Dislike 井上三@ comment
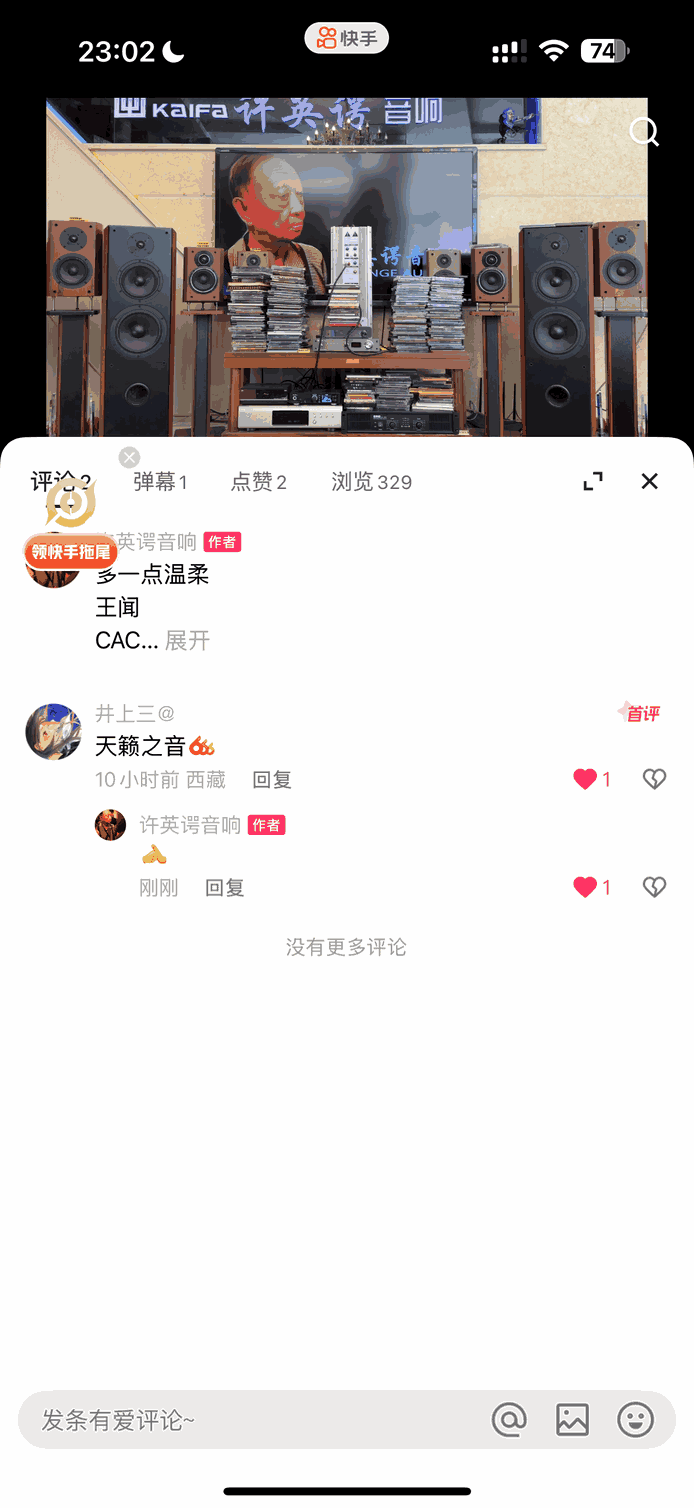694x1508 pixels. 654,779
